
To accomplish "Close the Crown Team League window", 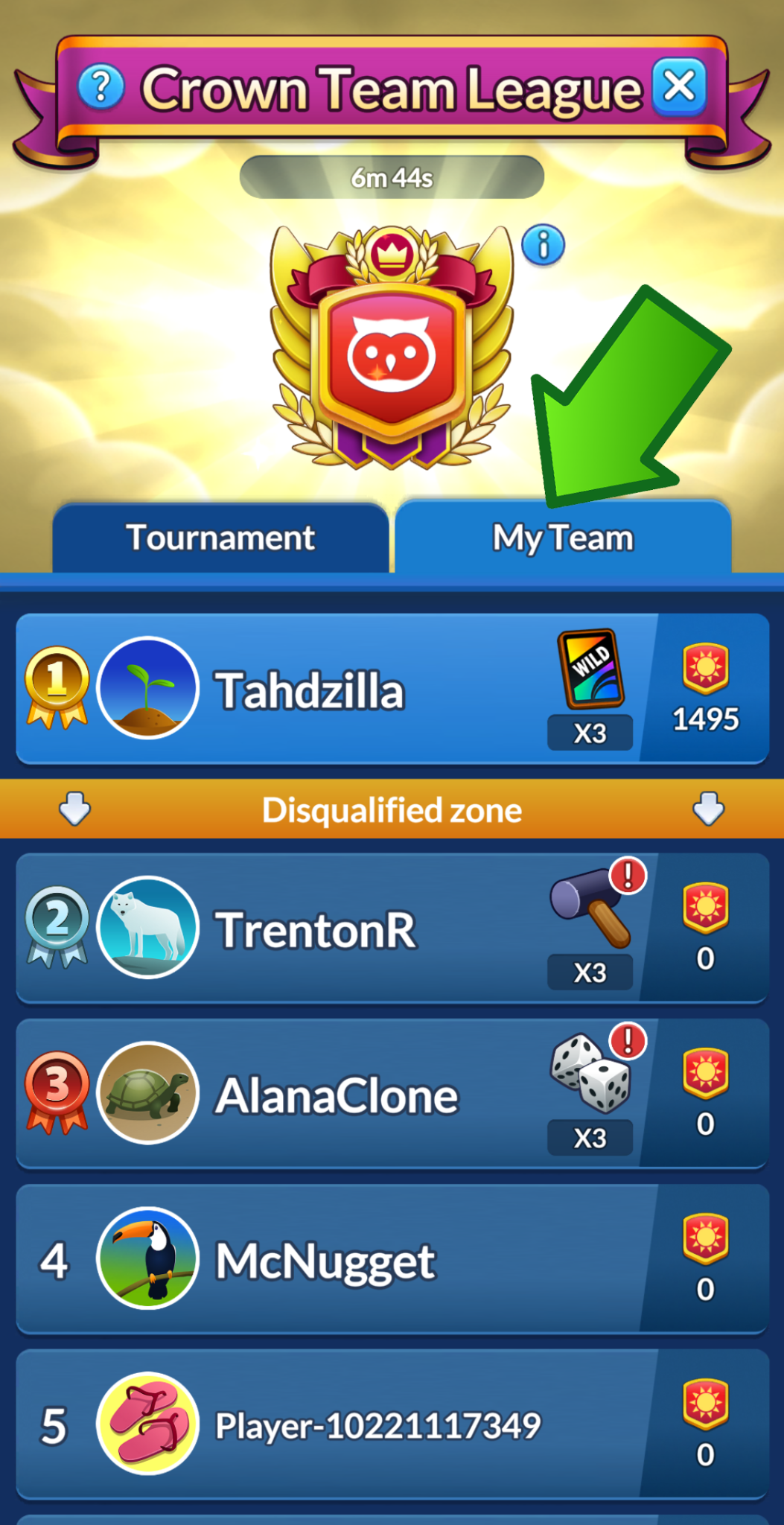I will coord(679,86).
